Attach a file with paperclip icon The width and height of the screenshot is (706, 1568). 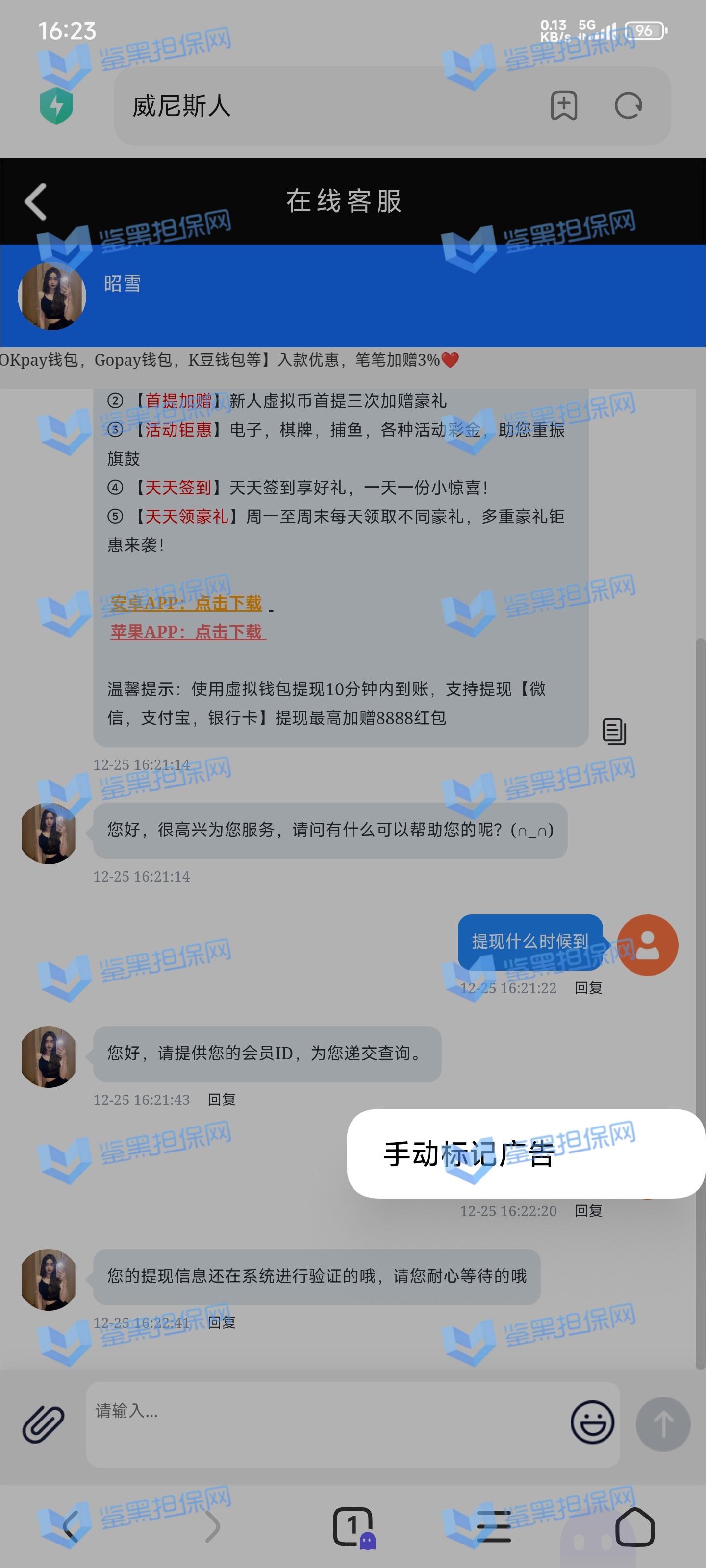43,1424
